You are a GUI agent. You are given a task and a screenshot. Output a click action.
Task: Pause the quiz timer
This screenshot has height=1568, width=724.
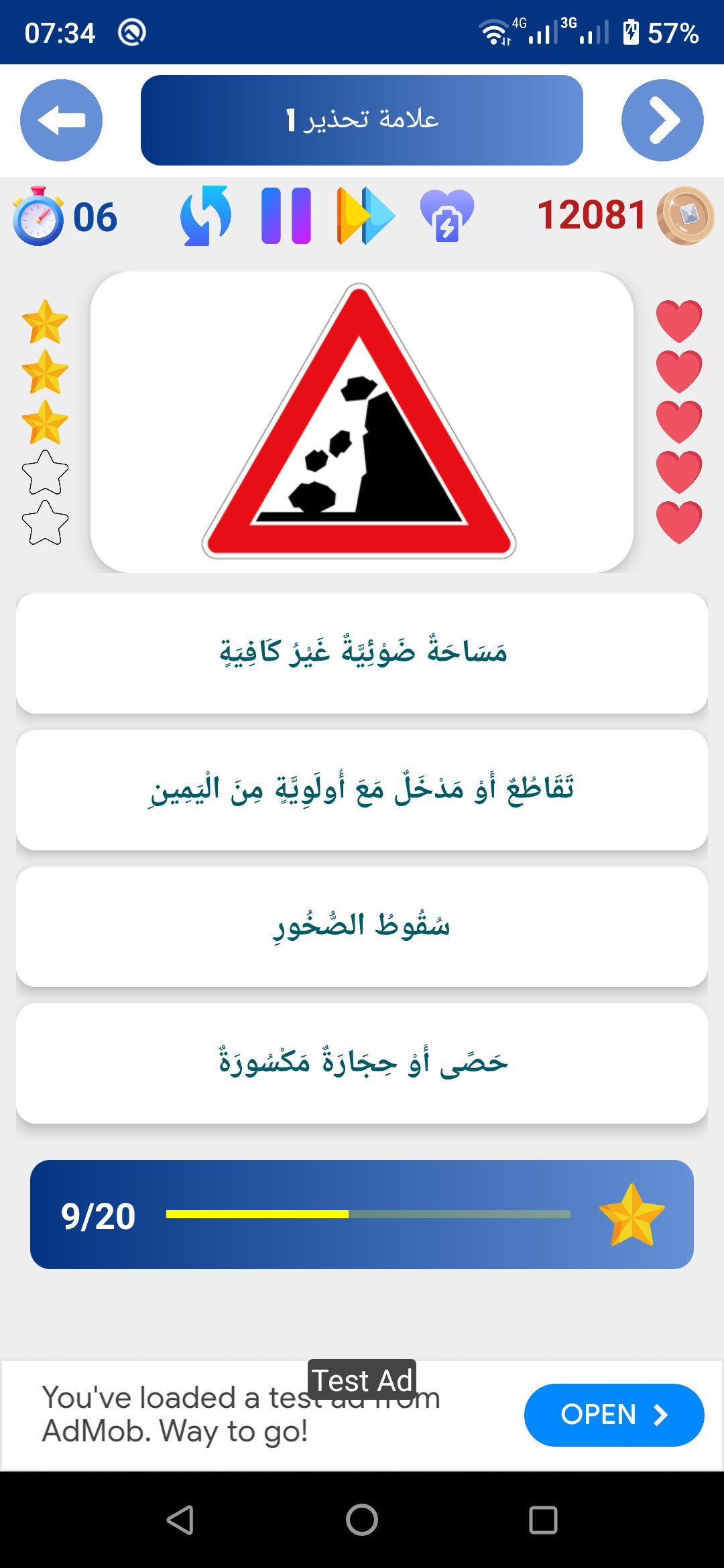coord(286,216)
